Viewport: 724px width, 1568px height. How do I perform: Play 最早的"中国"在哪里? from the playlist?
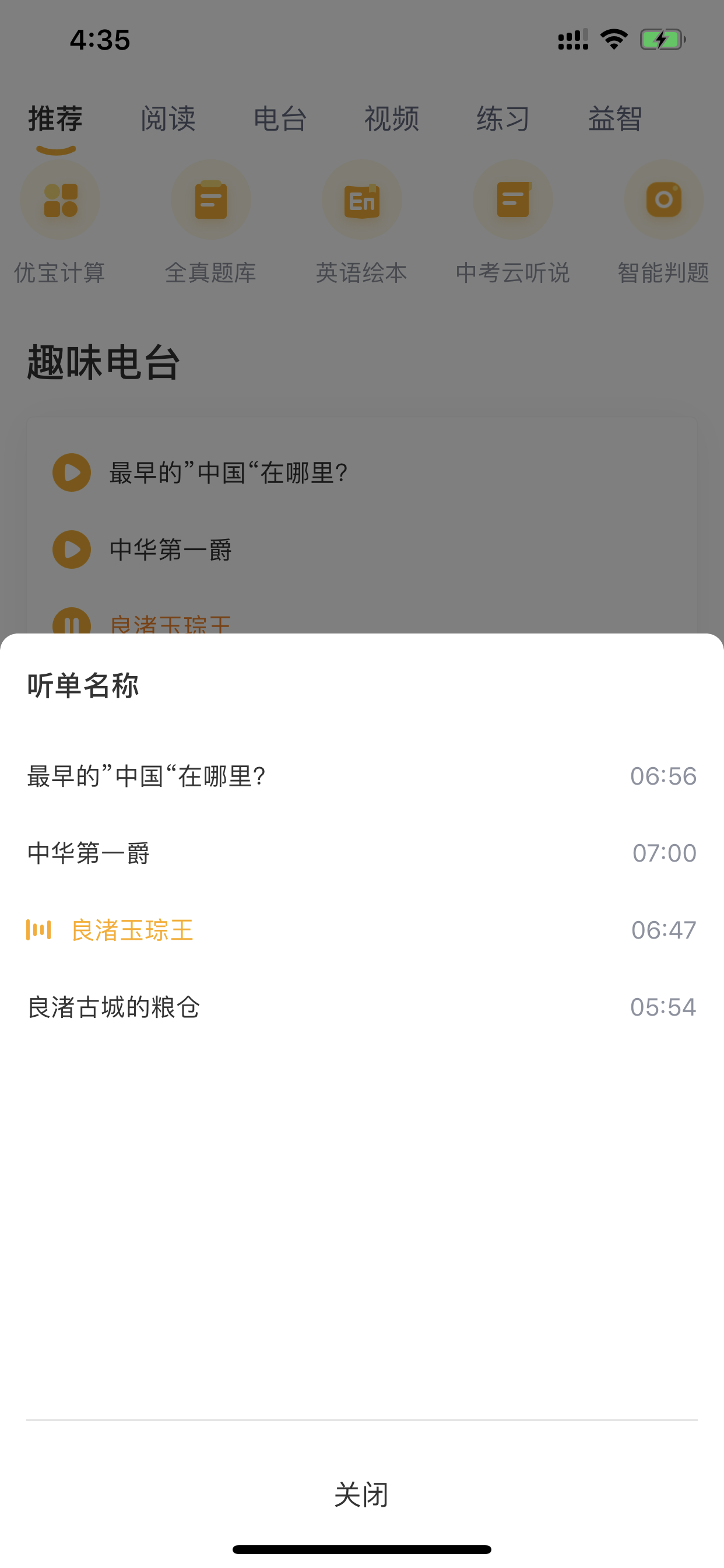point(362,776)
